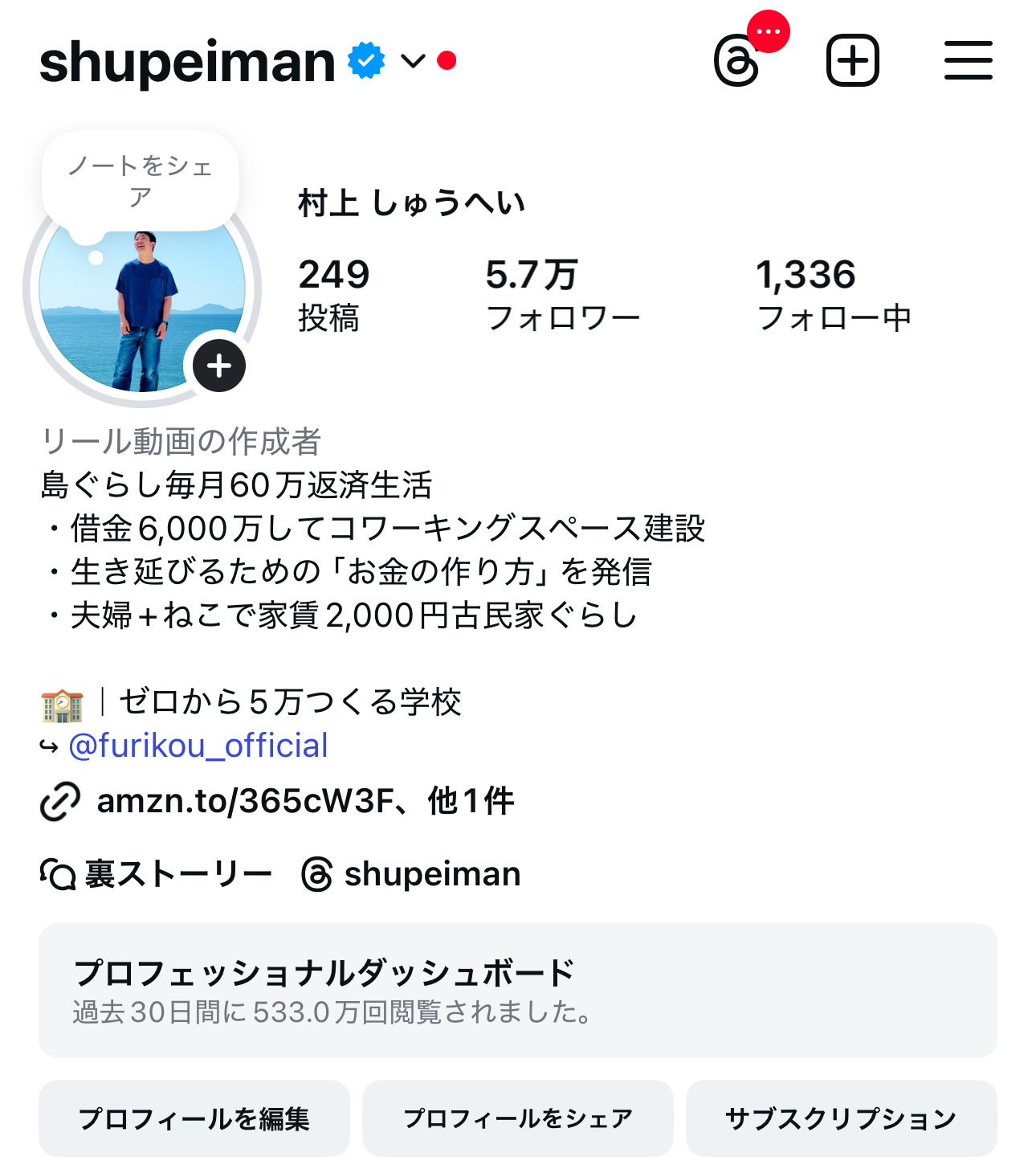This screenshot has width=1036, height=1165.
Task: Tap the school emoji in the bio
Action: (60, 700)
